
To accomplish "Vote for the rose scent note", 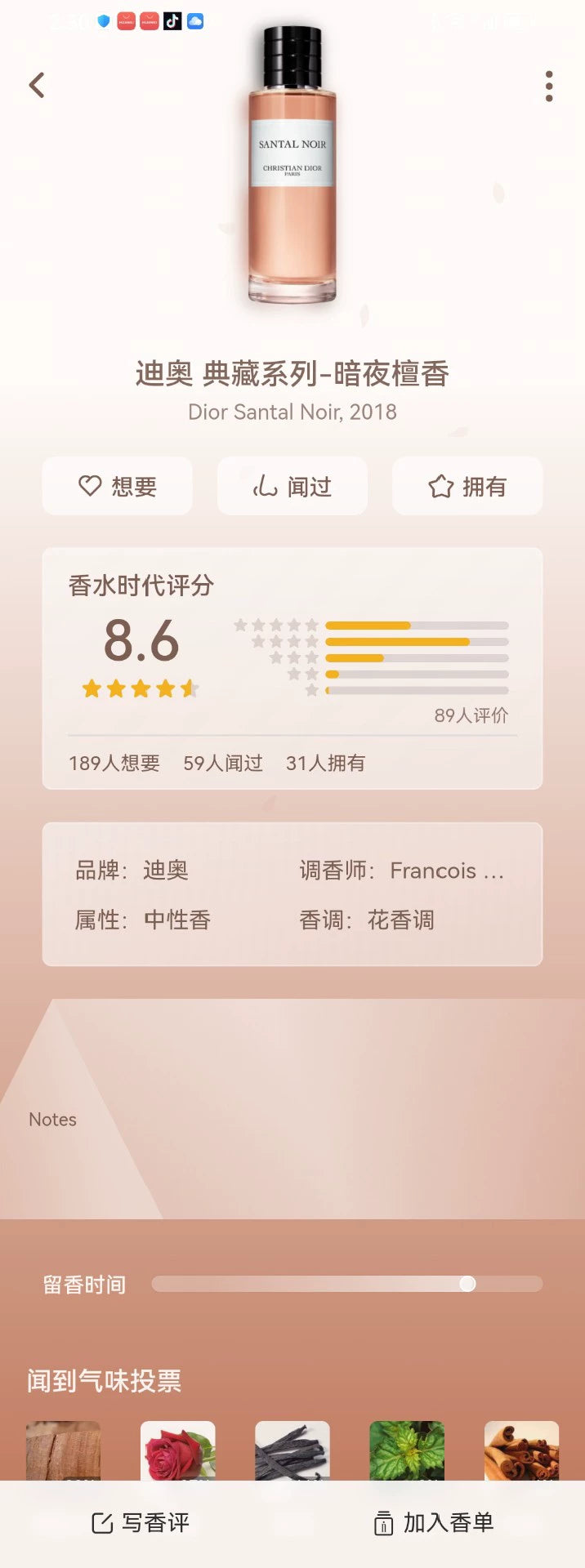I will tap(178, 1452).
